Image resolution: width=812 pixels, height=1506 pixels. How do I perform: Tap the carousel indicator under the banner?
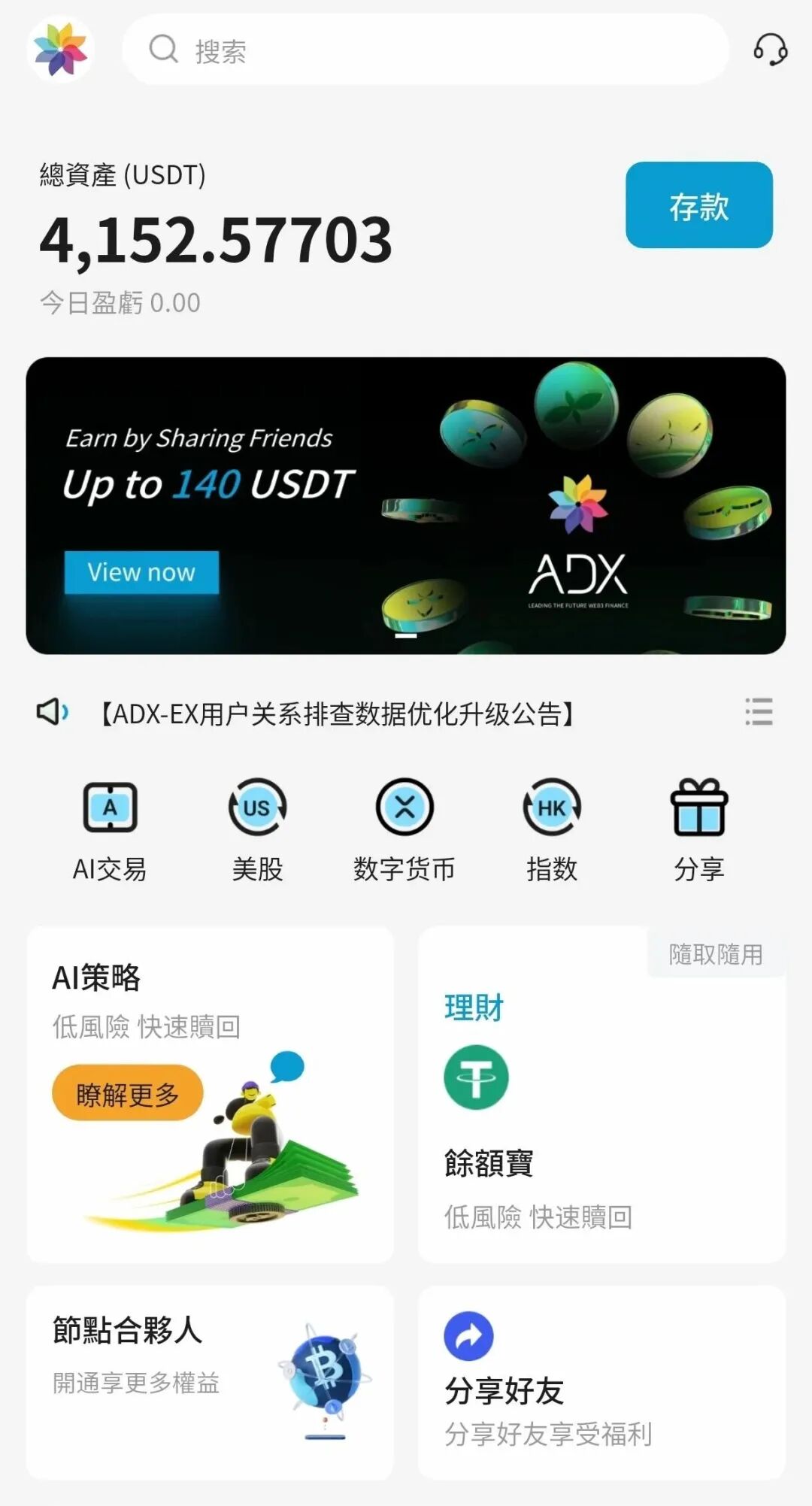[406, 636]
